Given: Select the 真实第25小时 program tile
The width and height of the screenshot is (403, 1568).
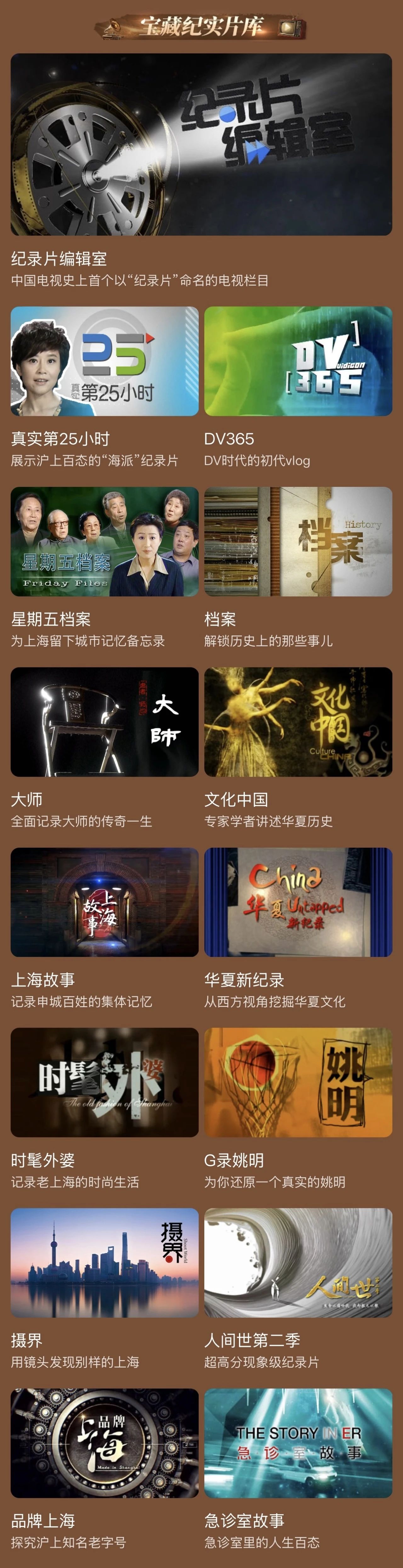Looking at the screenshot, I should [104, 361].
